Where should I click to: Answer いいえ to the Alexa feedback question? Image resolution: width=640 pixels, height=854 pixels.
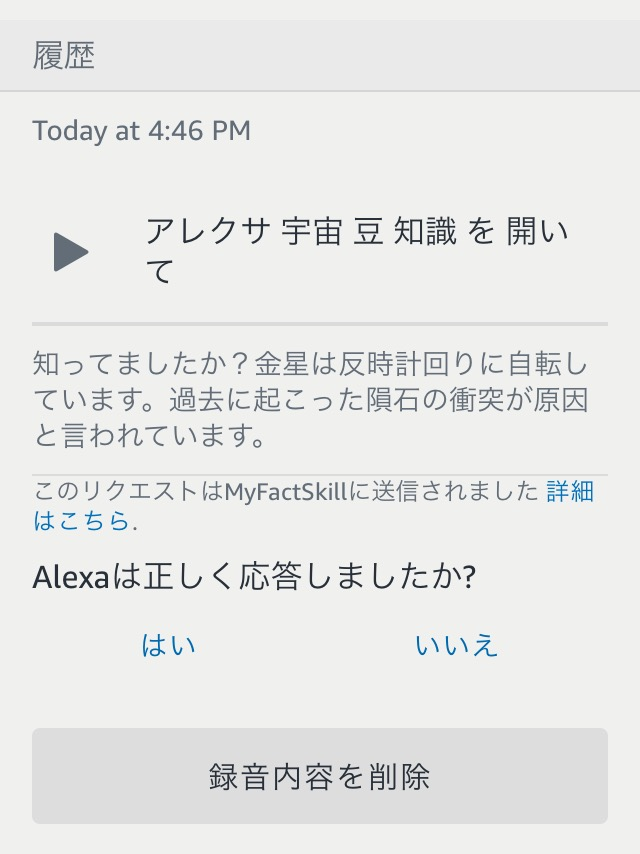[x=456, y=645]
